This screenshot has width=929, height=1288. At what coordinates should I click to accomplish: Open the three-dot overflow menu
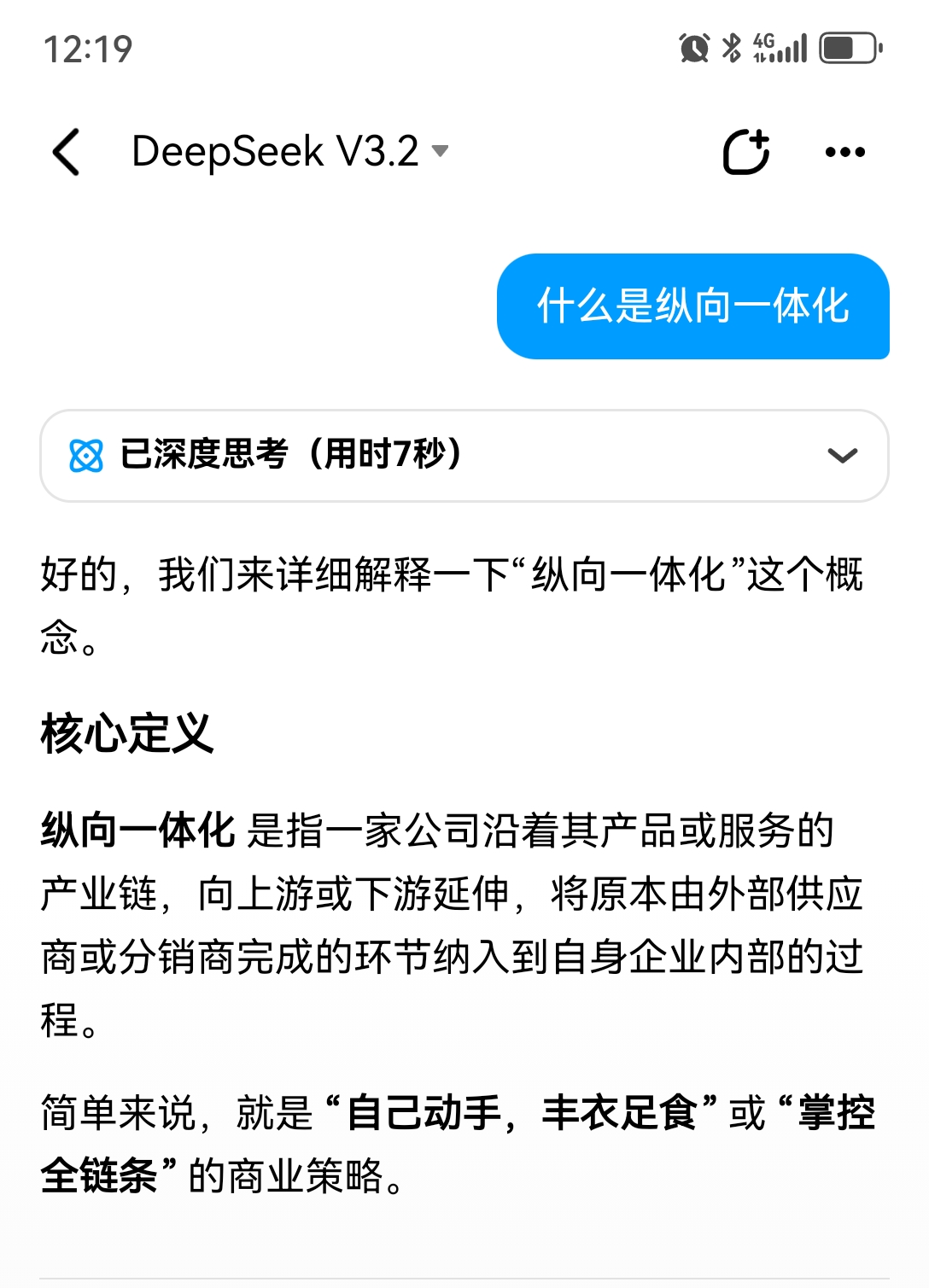[x=844, y=152]
